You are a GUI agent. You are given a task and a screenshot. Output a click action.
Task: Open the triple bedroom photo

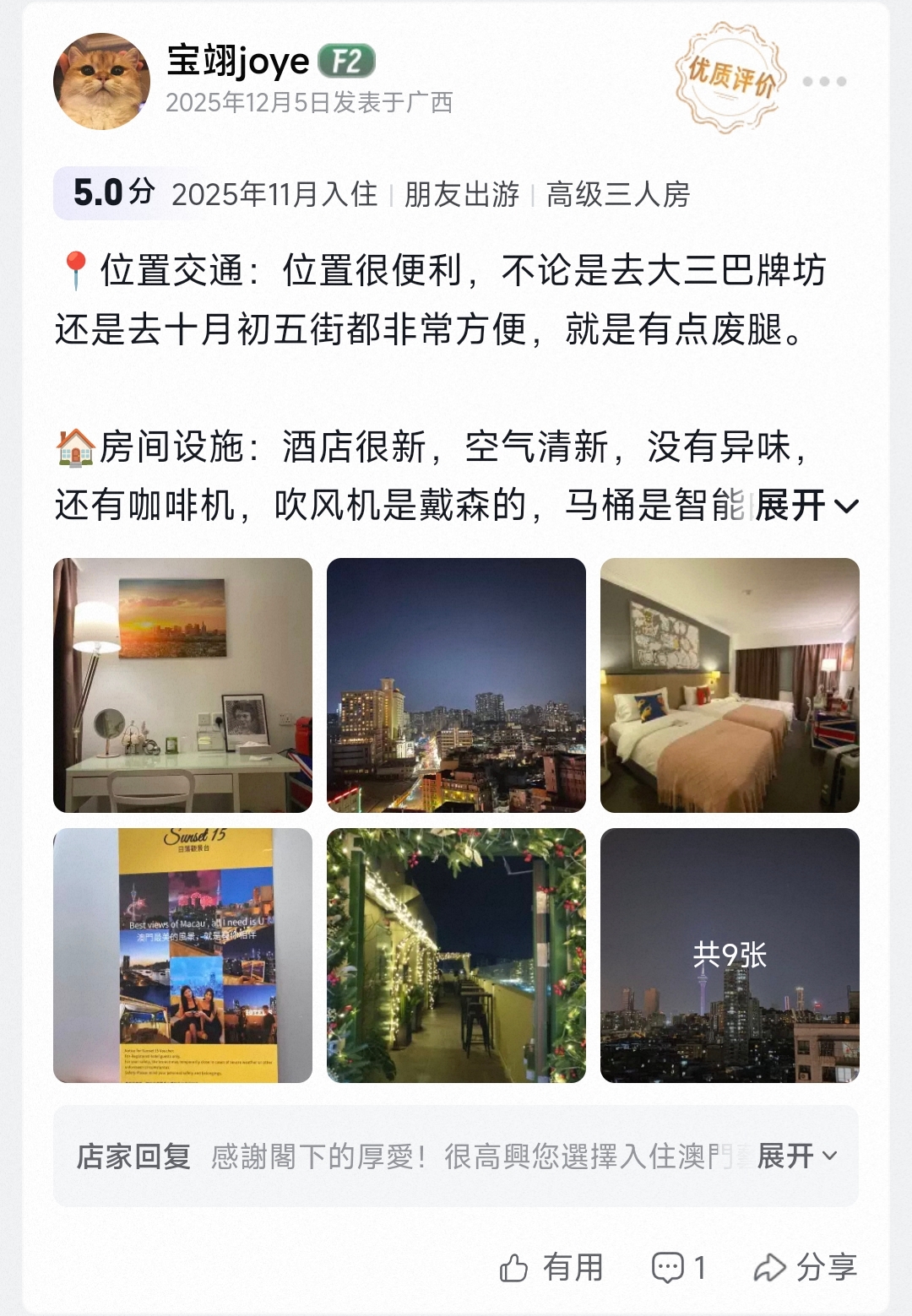[x=730, y=685]
